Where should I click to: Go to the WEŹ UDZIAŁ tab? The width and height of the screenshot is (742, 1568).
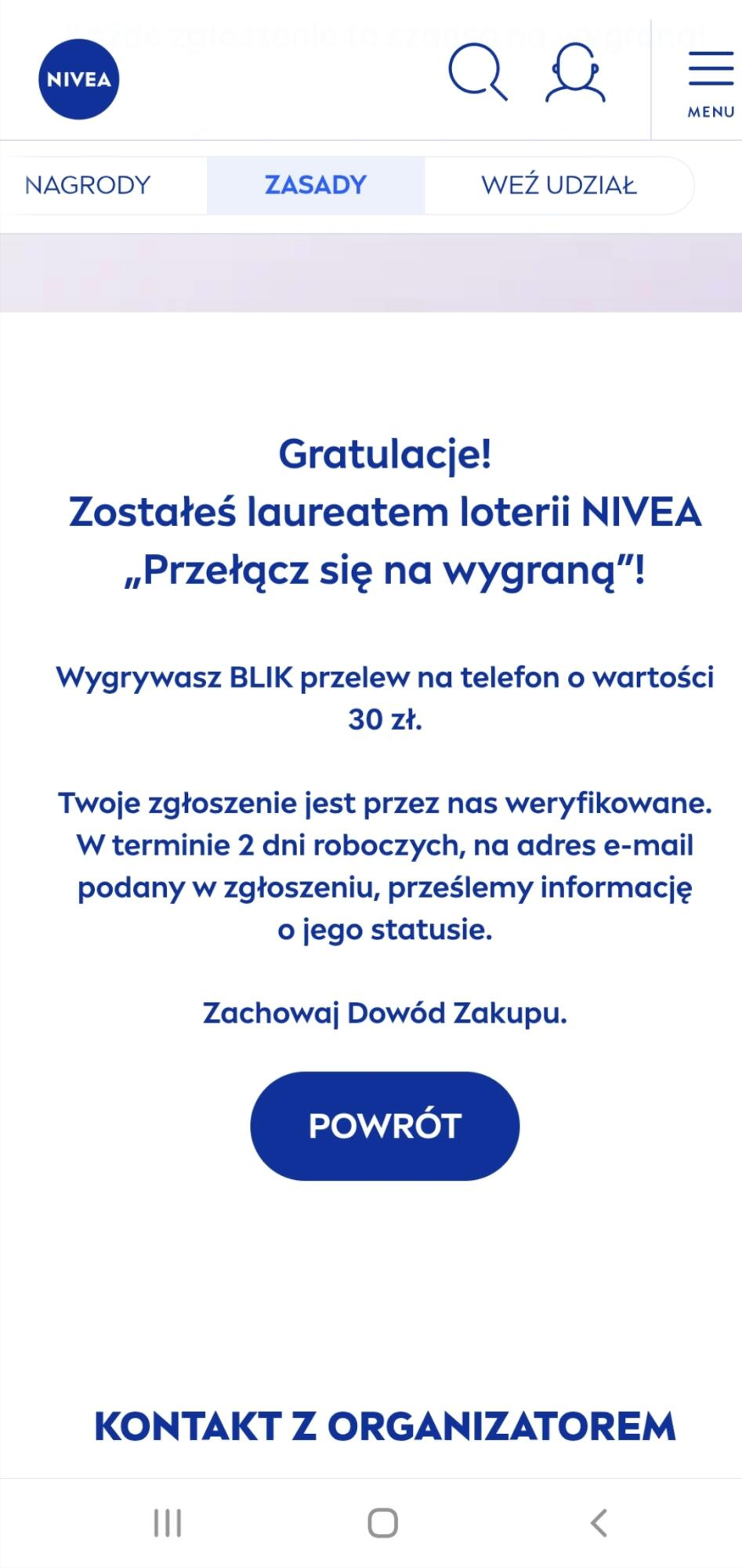tap(558, 185)
